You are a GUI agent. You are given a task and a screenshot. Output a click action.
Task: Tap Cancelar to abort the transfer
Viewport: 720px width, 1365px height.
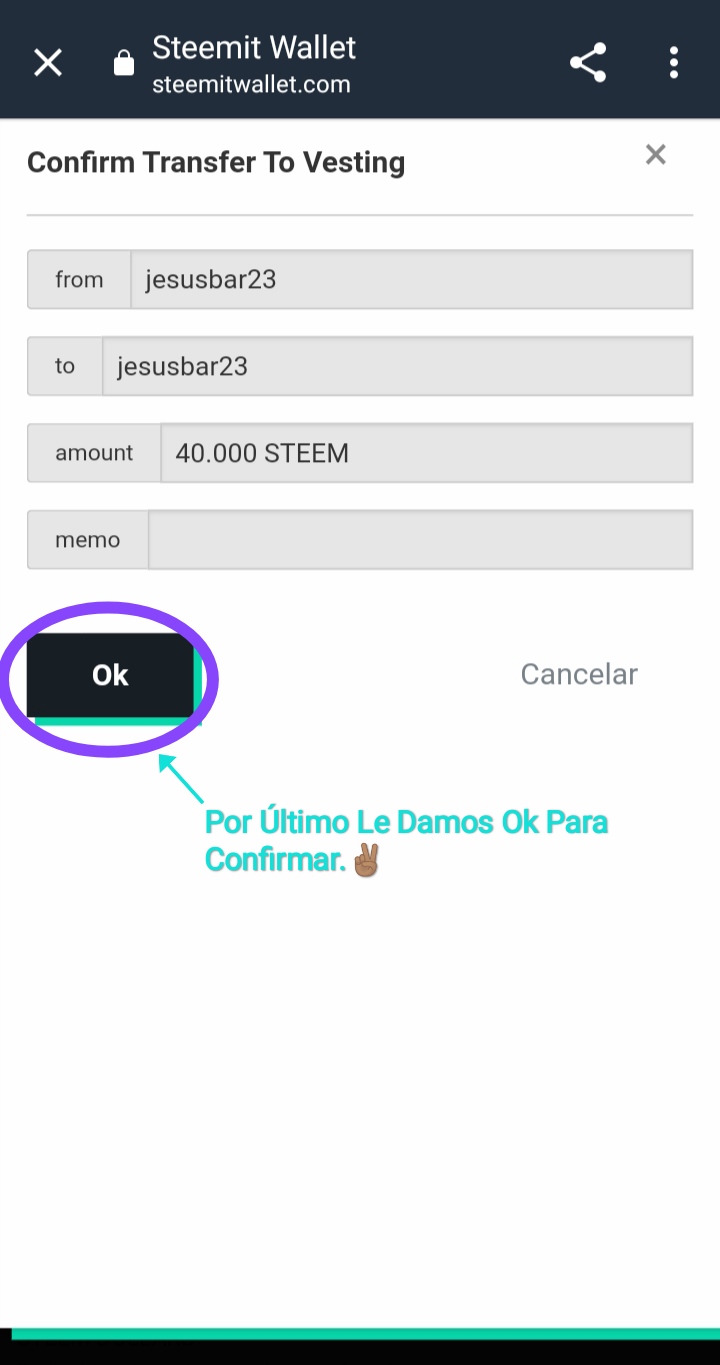pyautogui.click(x=579, y=674)
